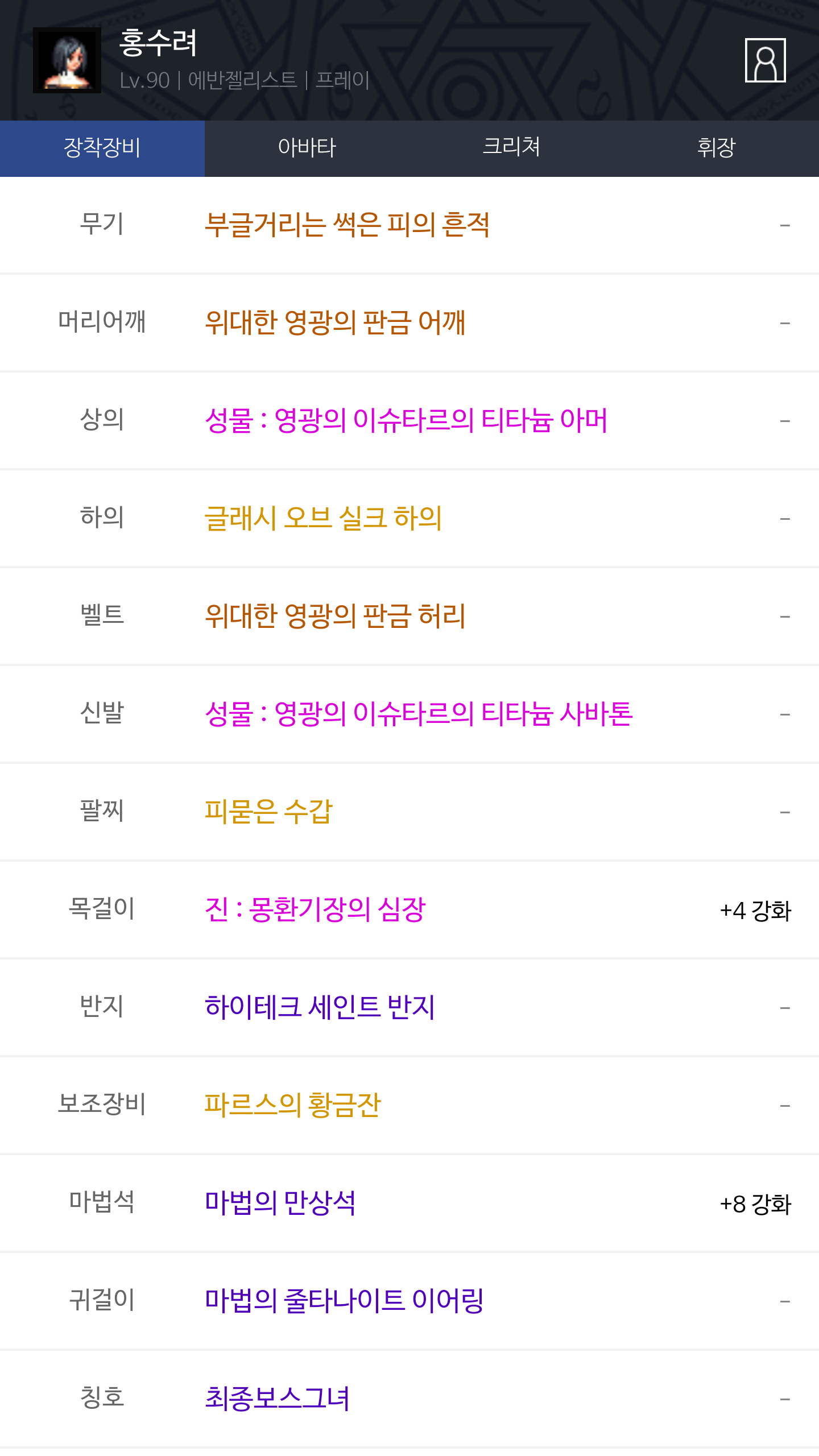Select the 장착장비 tab

[x=102, y=148]
